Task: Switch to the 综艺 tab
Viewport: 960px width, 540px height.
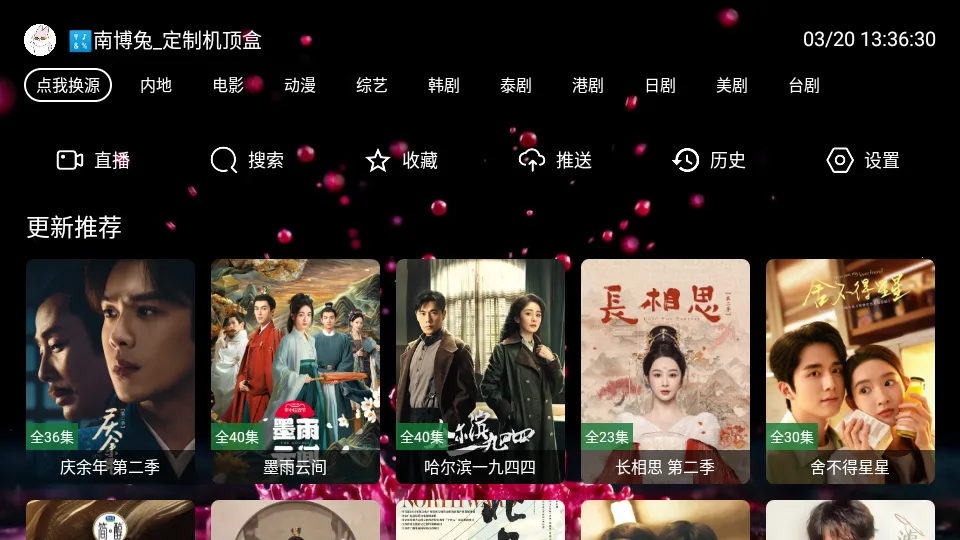Action: point(372,85)
